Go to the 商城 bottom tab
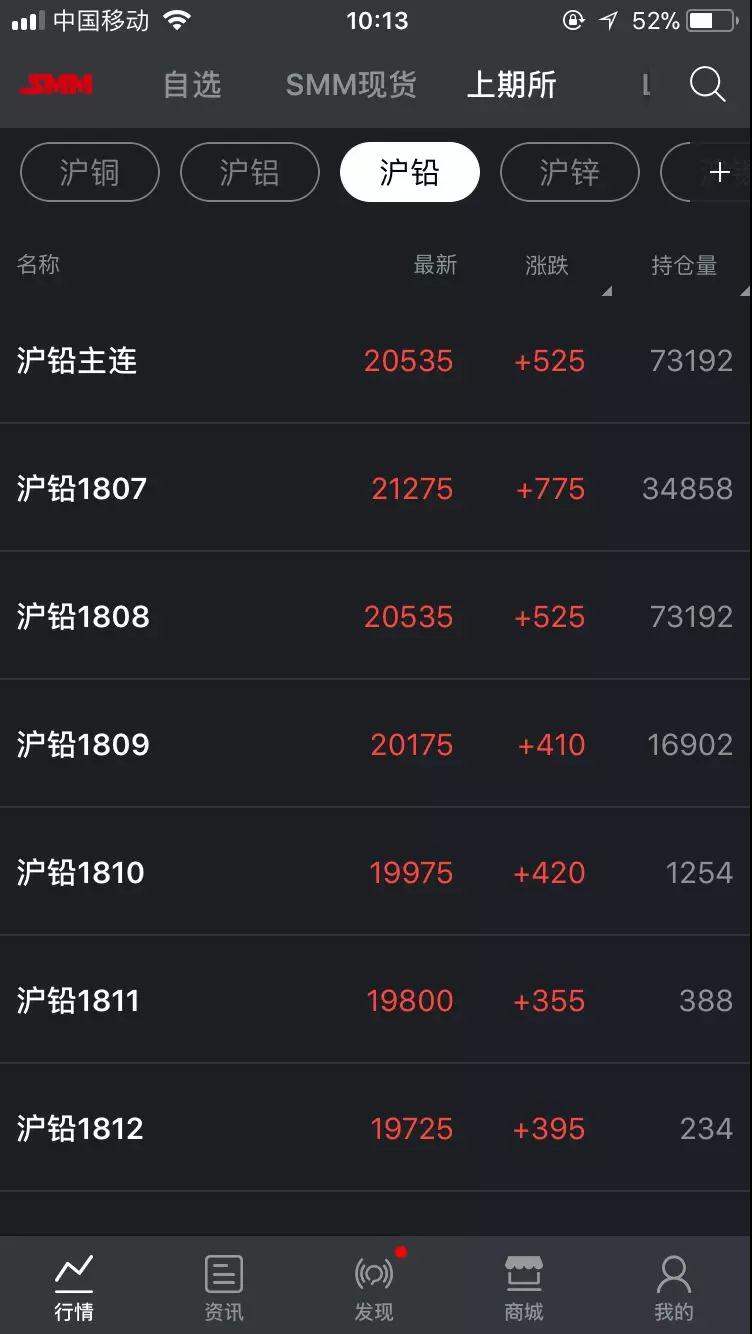The height and width of the screenshot is (1334, 752). [524, 1288]
